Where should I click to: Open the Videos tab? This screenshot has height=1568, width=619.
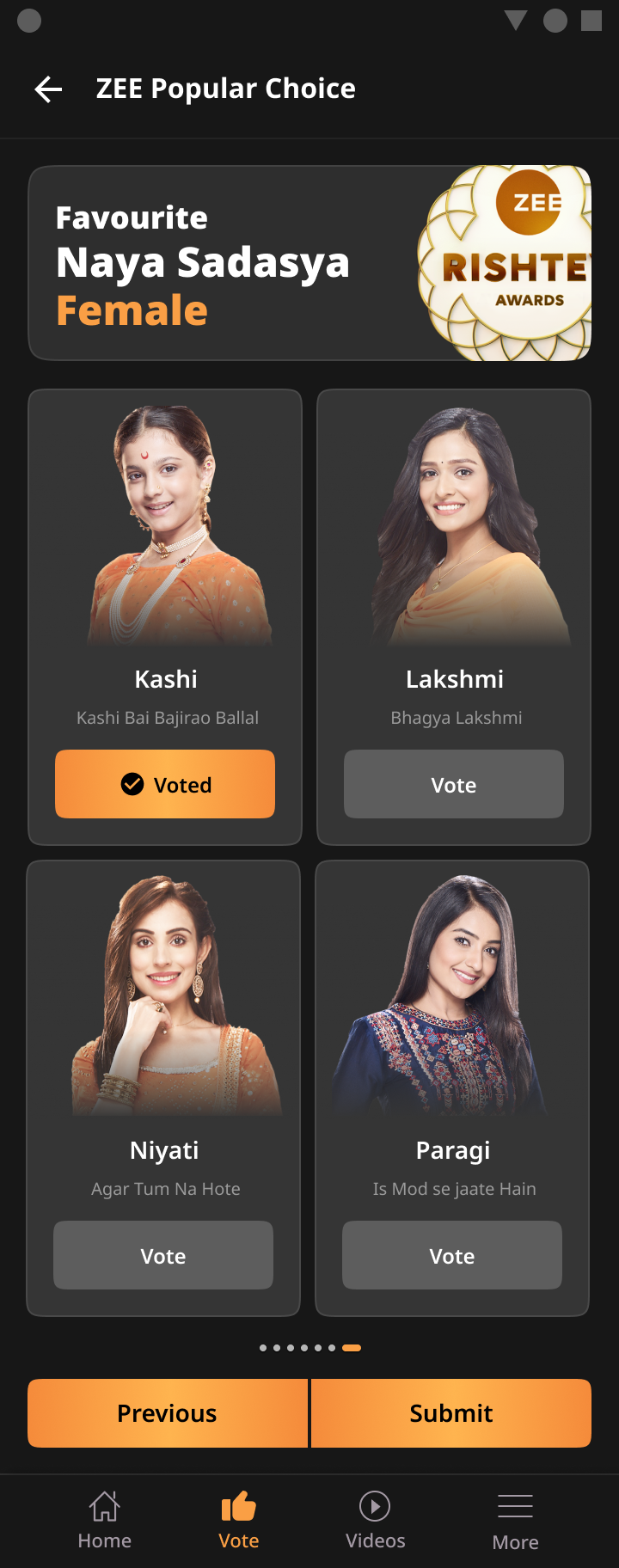coord(375,1520)
